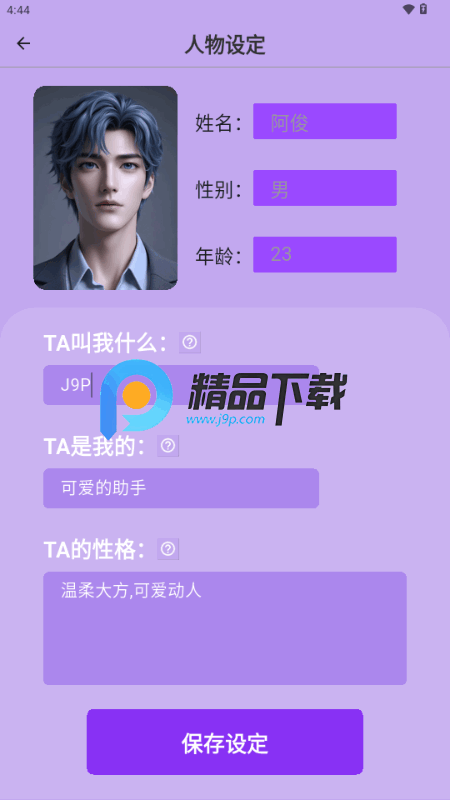Focus the TA叫我什么 field containing J9P
Image resolution: width=450 pixels, height=800 pixels.
181,385
